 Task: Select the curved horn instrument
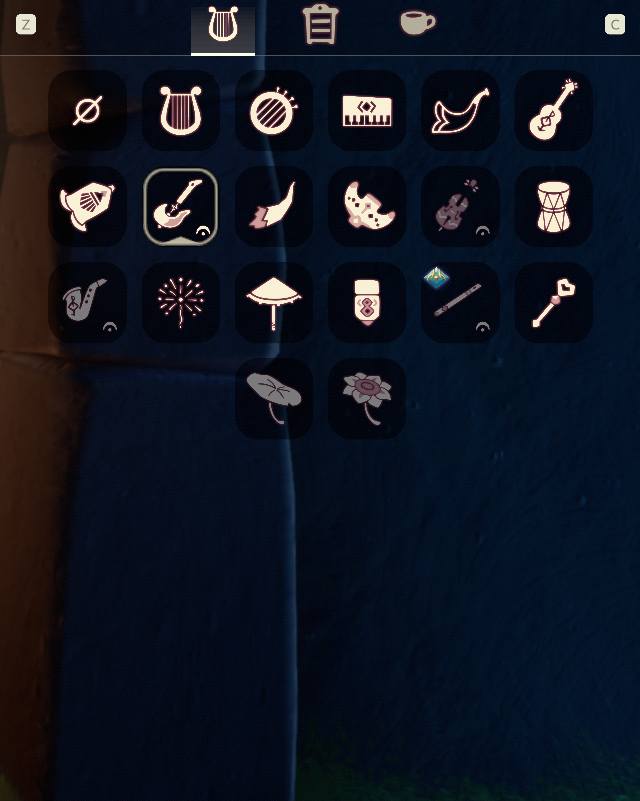tap(460, 110)
